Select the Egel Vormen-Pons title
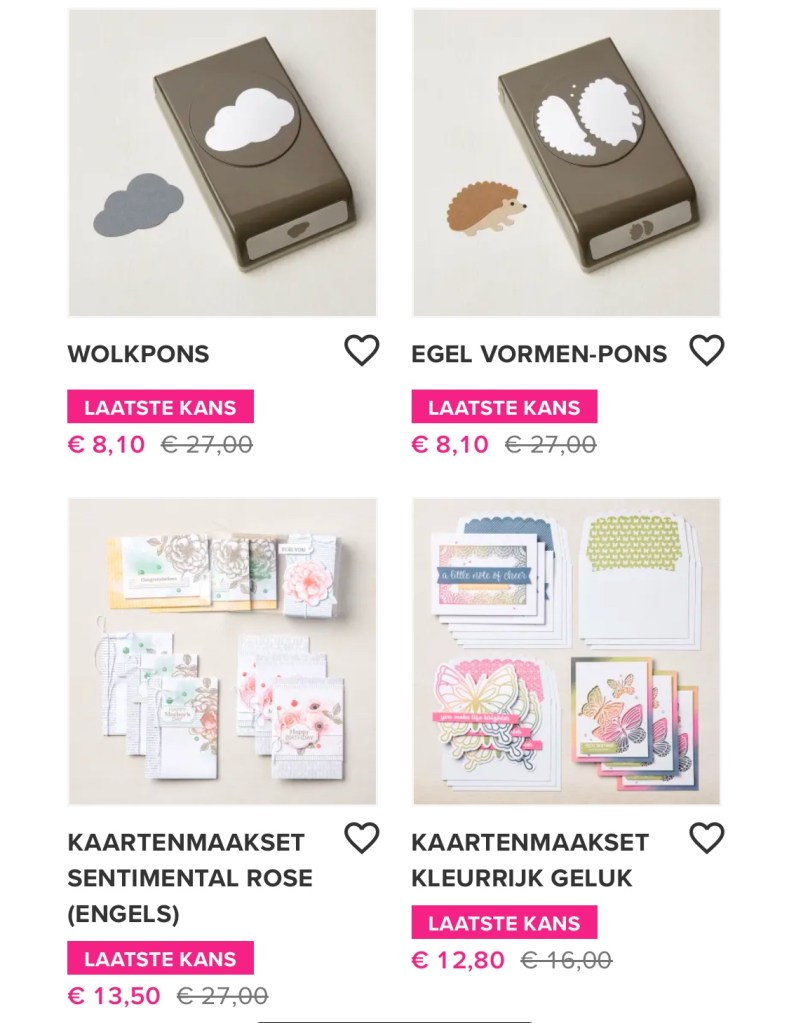This screenshot has height=1023, width=789. pos(539,354)
